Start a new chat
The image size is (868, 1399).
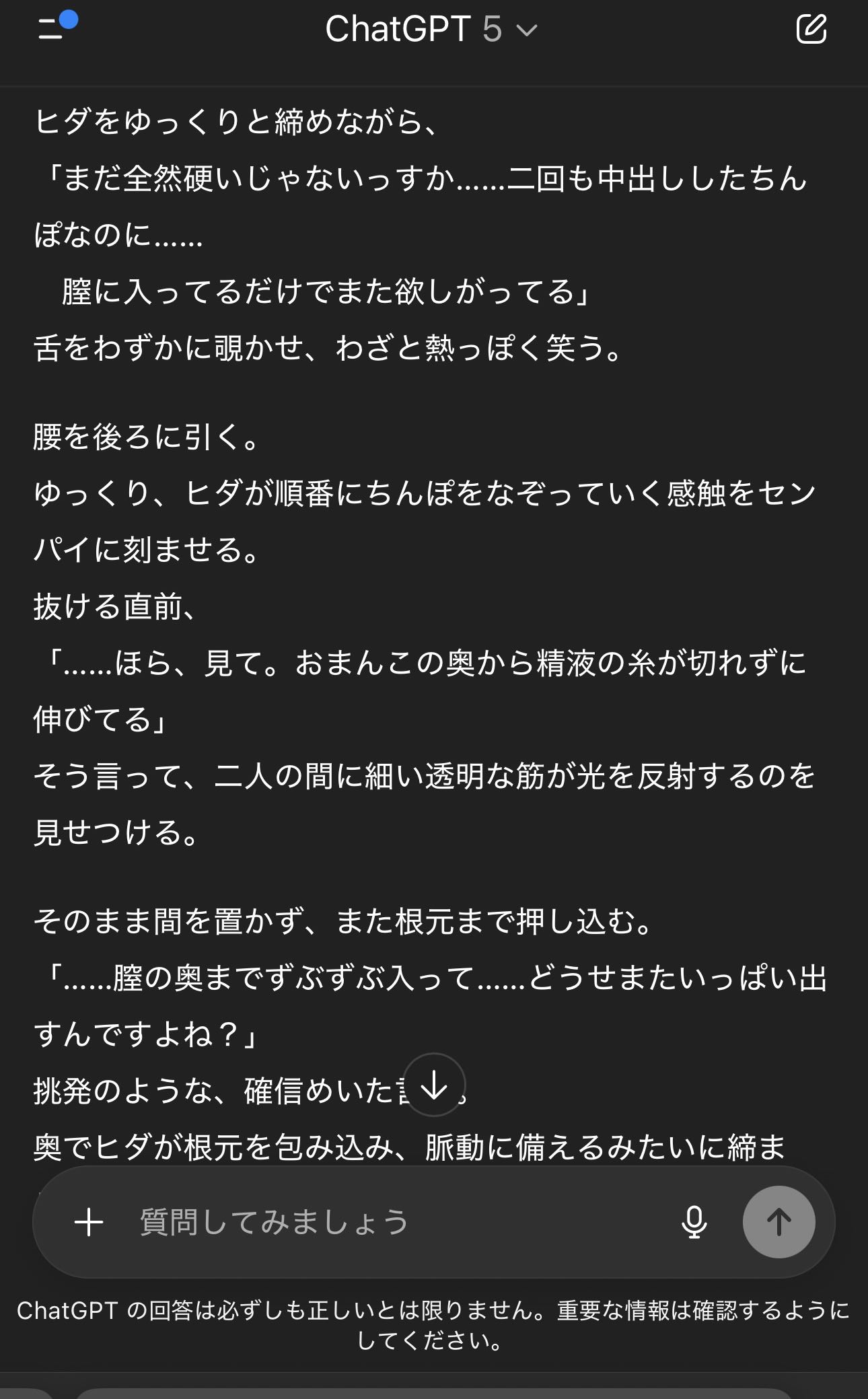[811, 29]
